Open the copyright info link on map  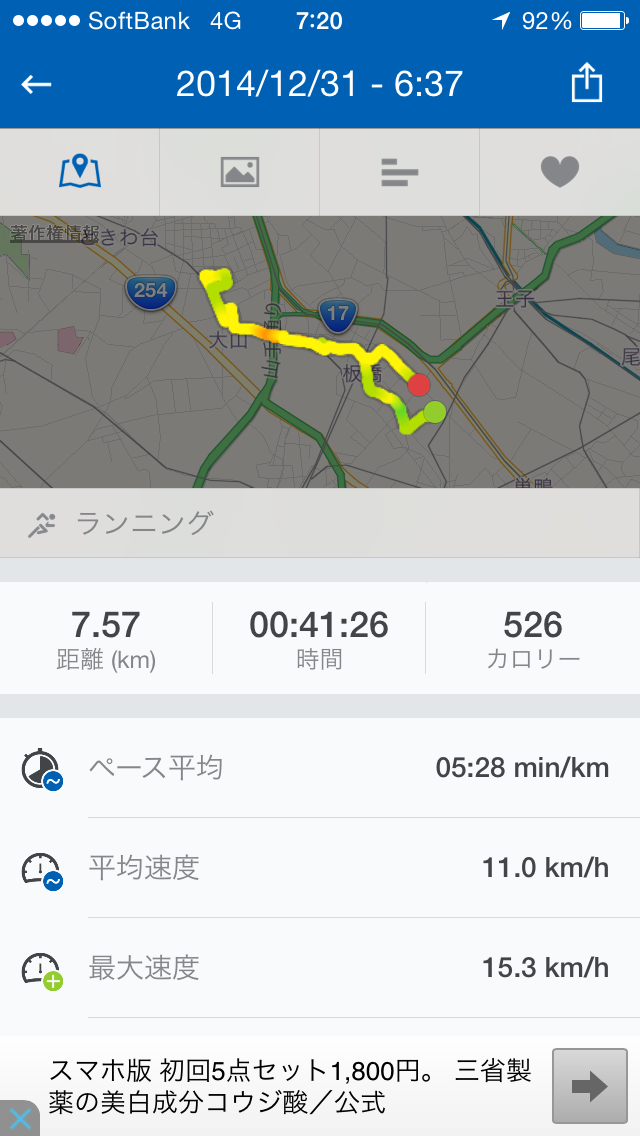(54, 234)
